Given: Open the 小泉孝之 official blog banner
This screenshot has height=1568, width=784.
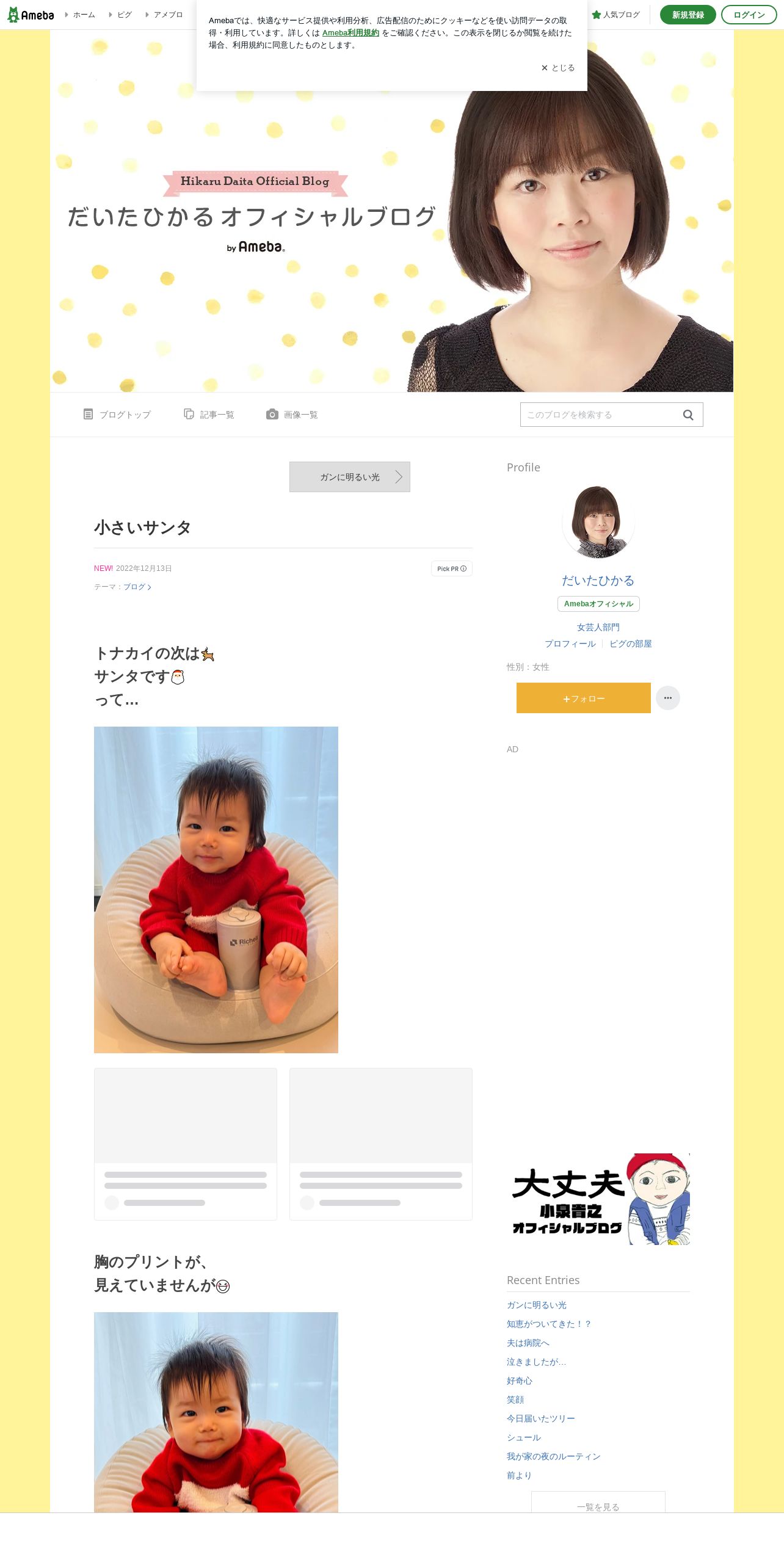Looking at the screenshot, I should tap(598, 1199).
